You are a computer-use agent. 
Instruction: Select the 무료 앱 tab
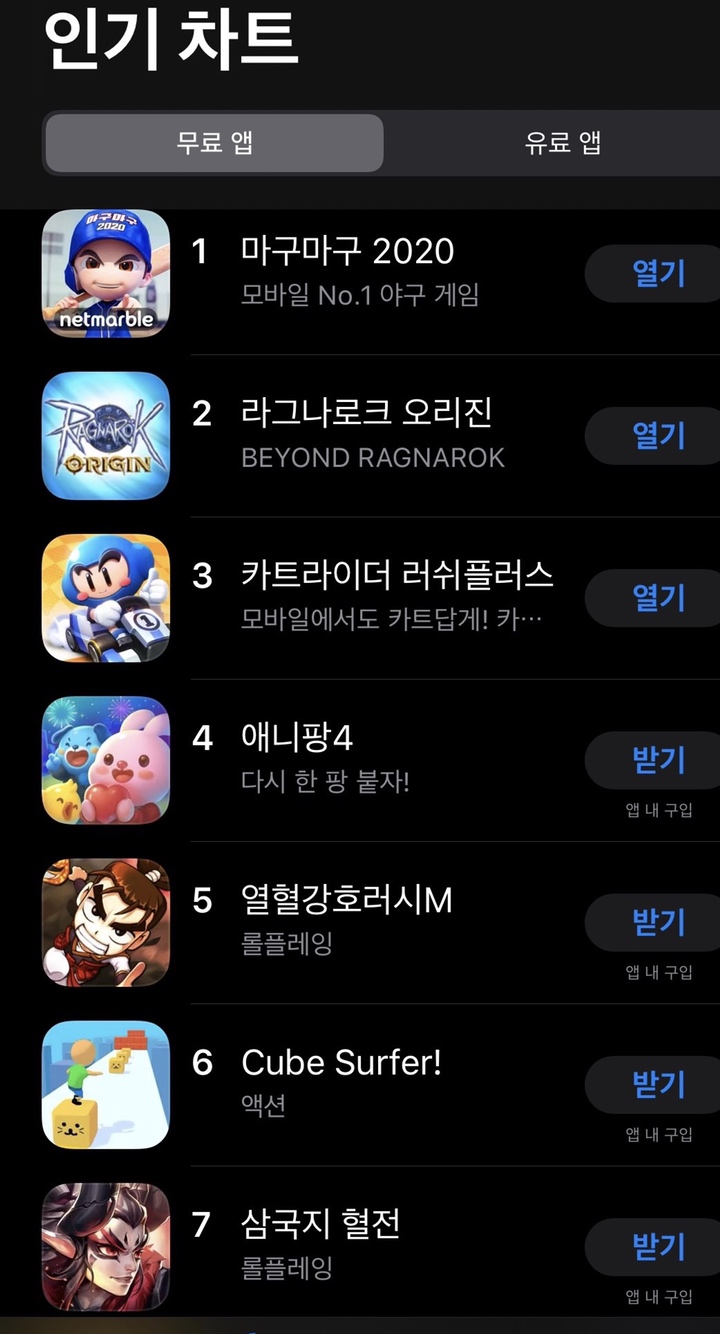click(x=213, y=143)
